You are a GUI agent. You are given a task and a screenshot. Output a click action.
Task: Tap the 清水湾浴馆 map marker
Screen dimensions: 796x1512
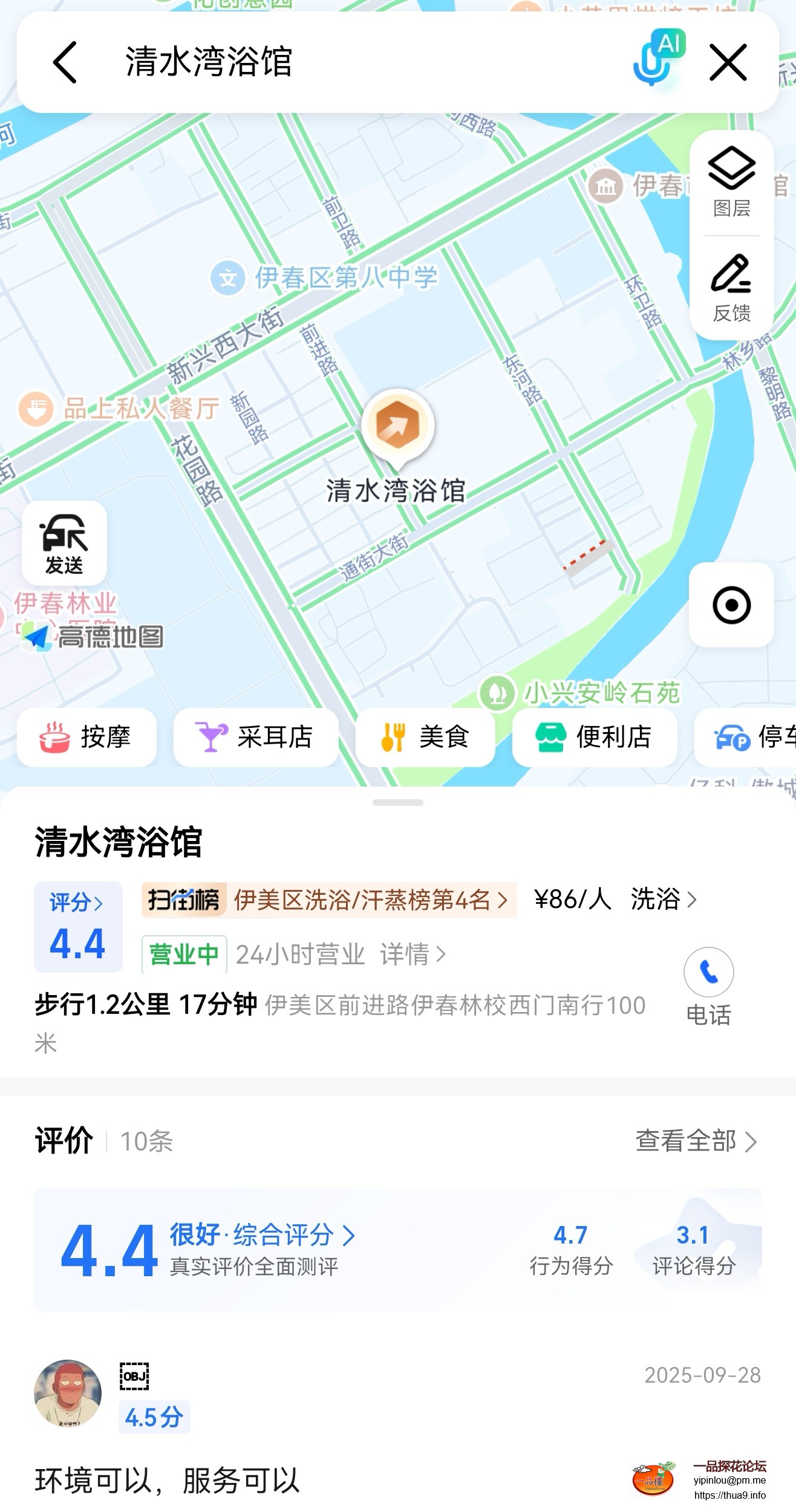397,426
